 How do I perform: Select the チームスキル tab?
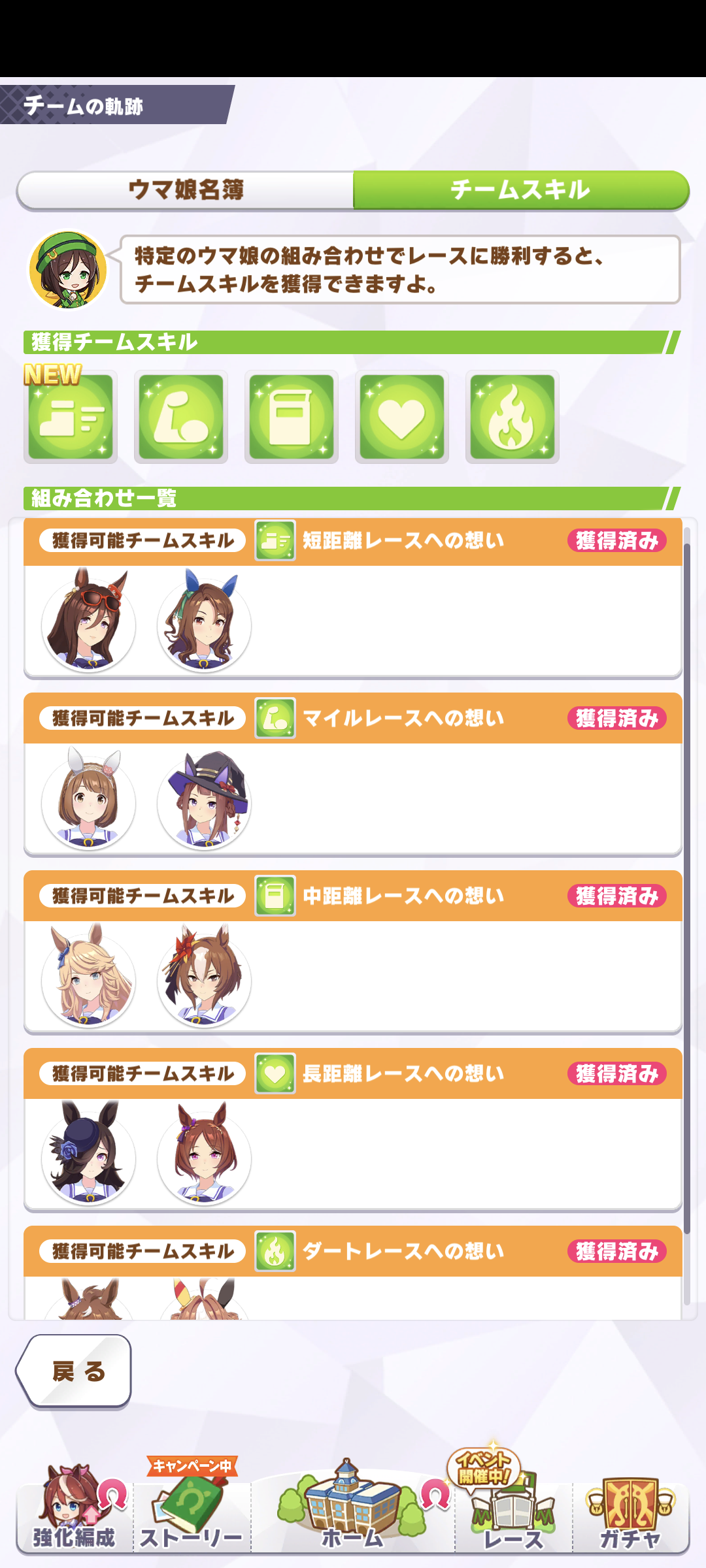pos(520,190)
